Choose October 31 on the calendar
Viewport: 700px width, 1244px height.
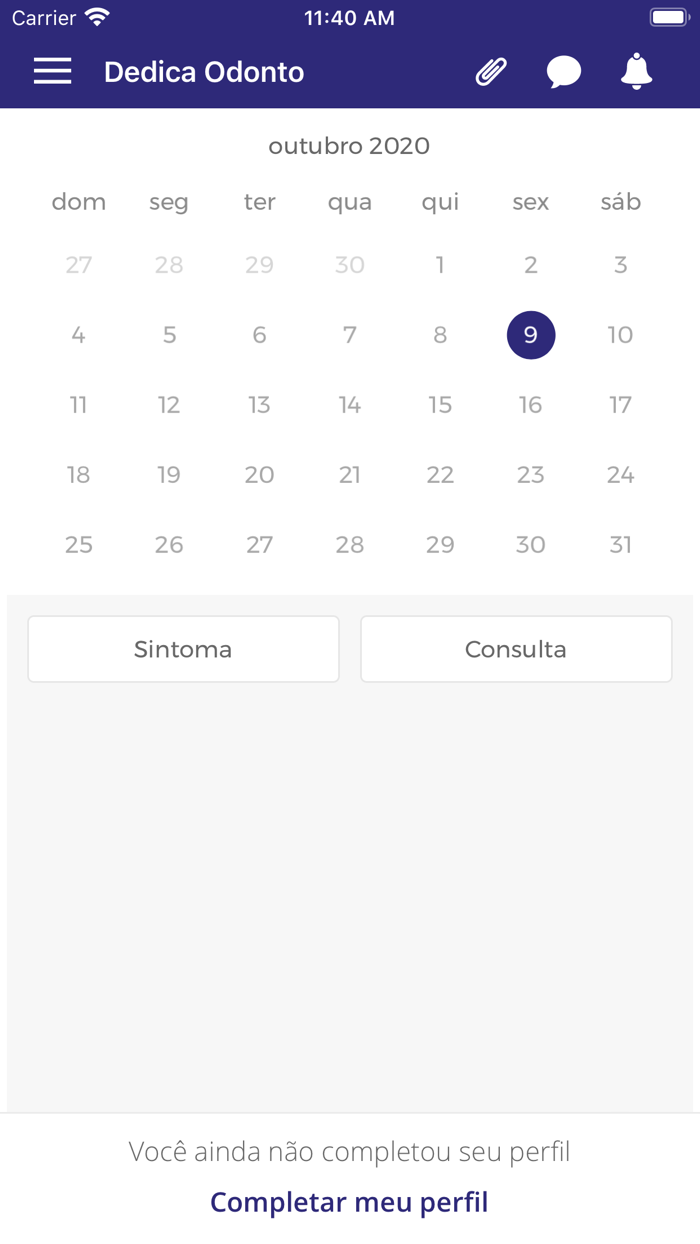tap(621, 545)
